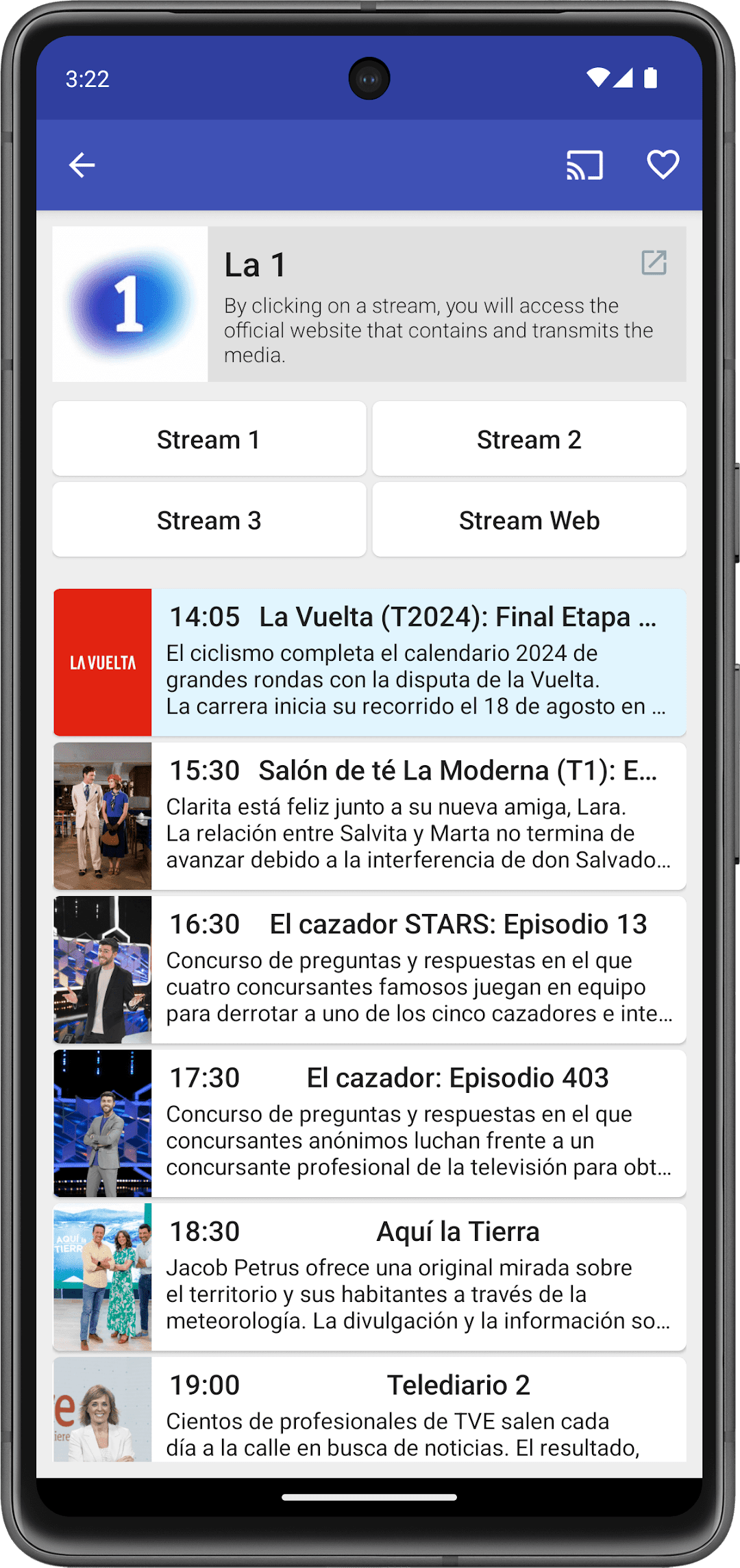Open Aquí la Tierra program

370,1277
